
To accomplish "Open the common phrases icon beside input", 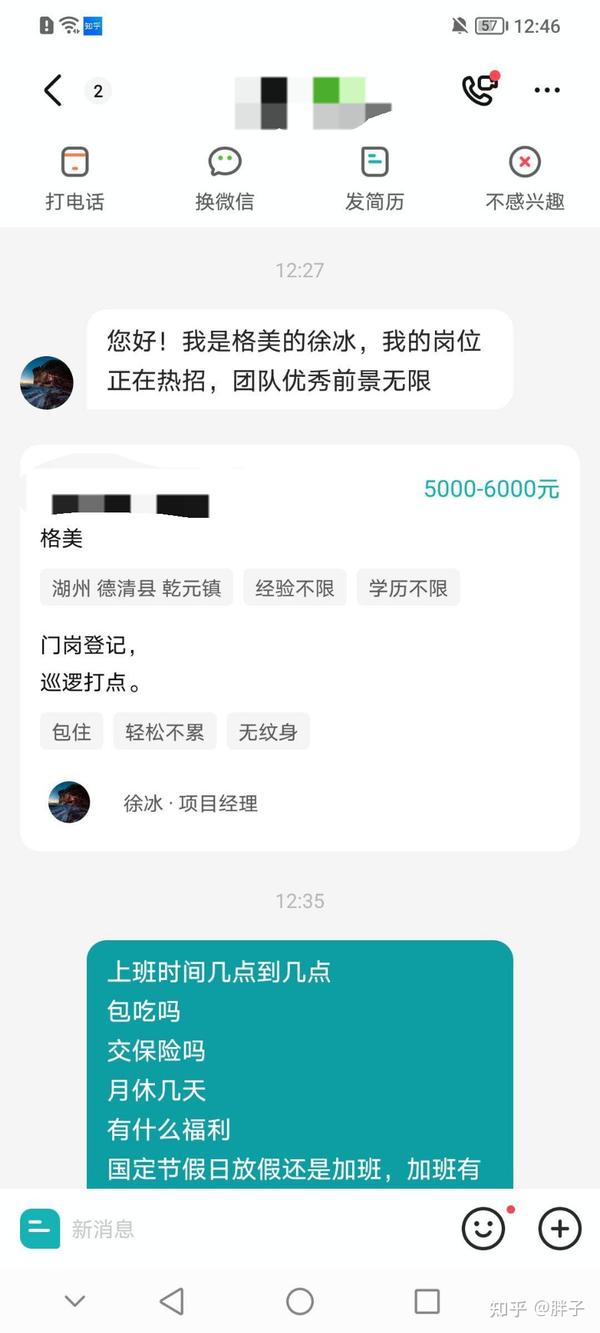I will pos(39,1228).
